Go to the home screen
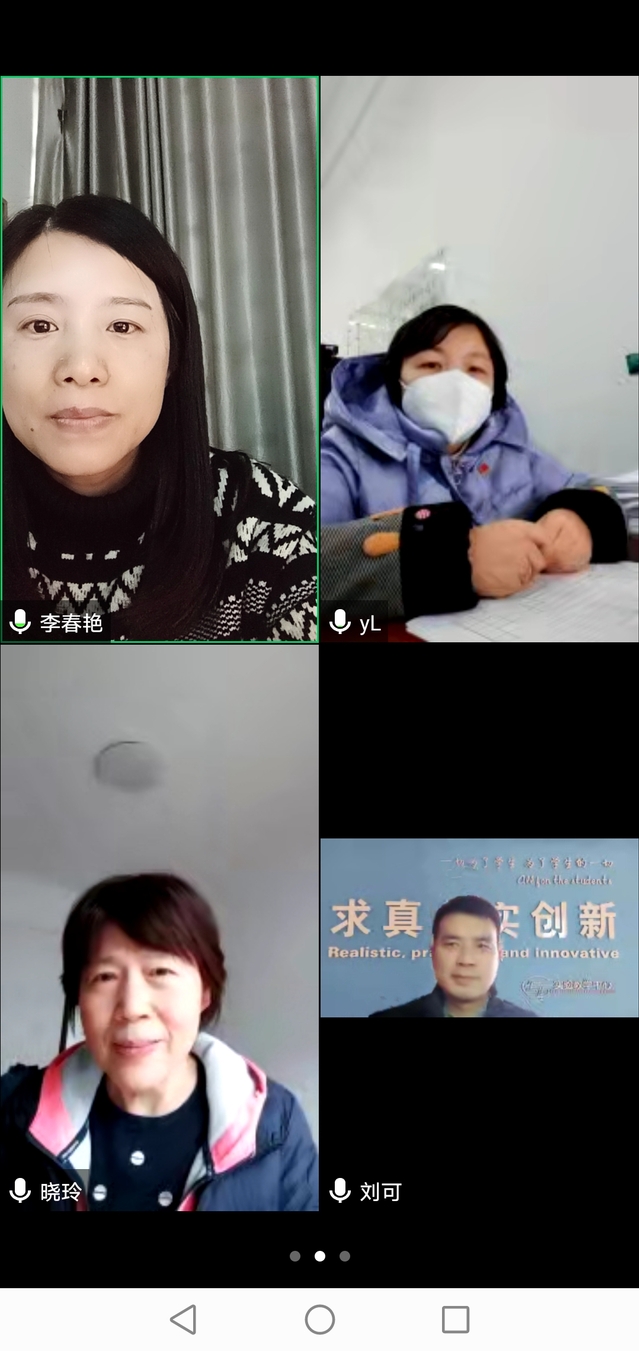 (320, 1320)
